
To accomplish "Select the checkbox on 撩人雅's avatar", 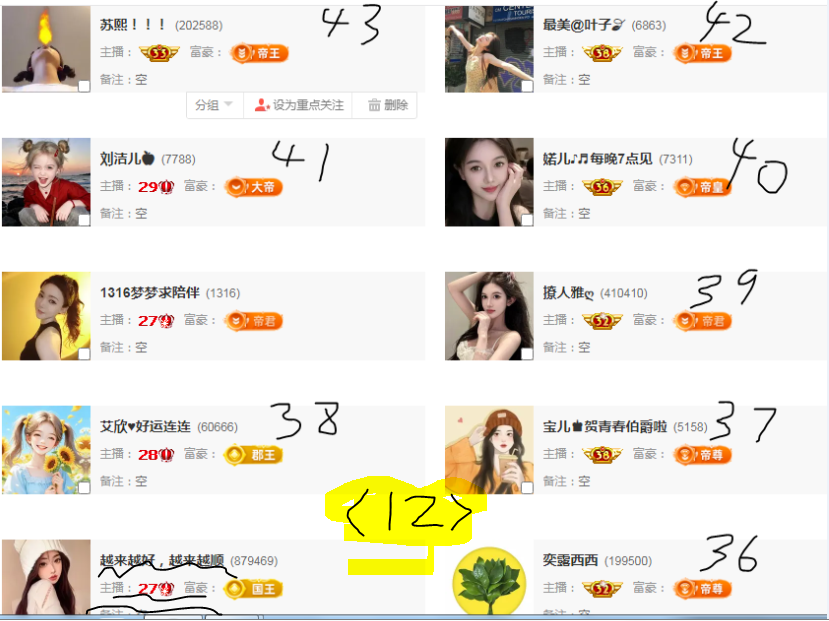I will pyautogui.click(x=527, y=354).
